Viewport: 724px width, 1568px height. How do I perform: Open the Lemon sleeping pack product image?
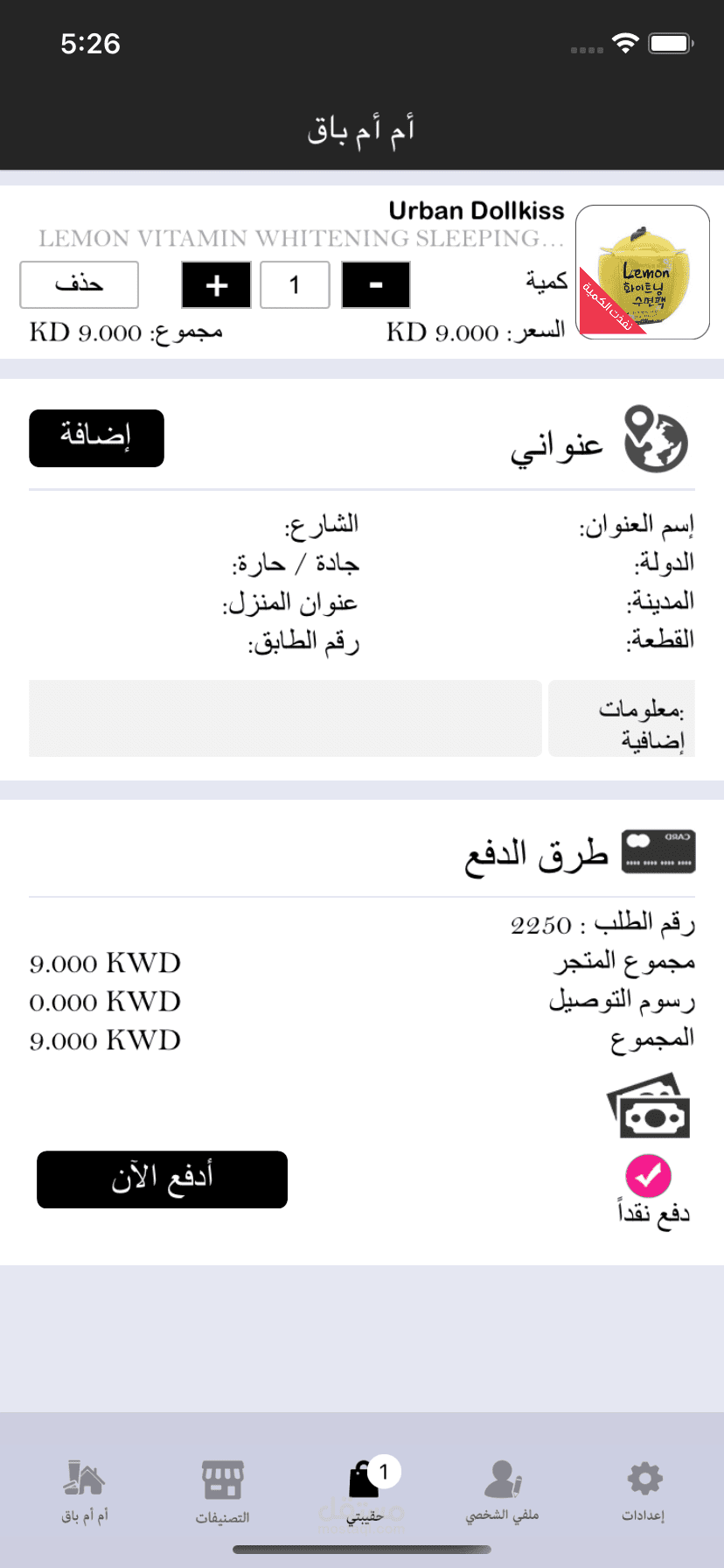643,272
